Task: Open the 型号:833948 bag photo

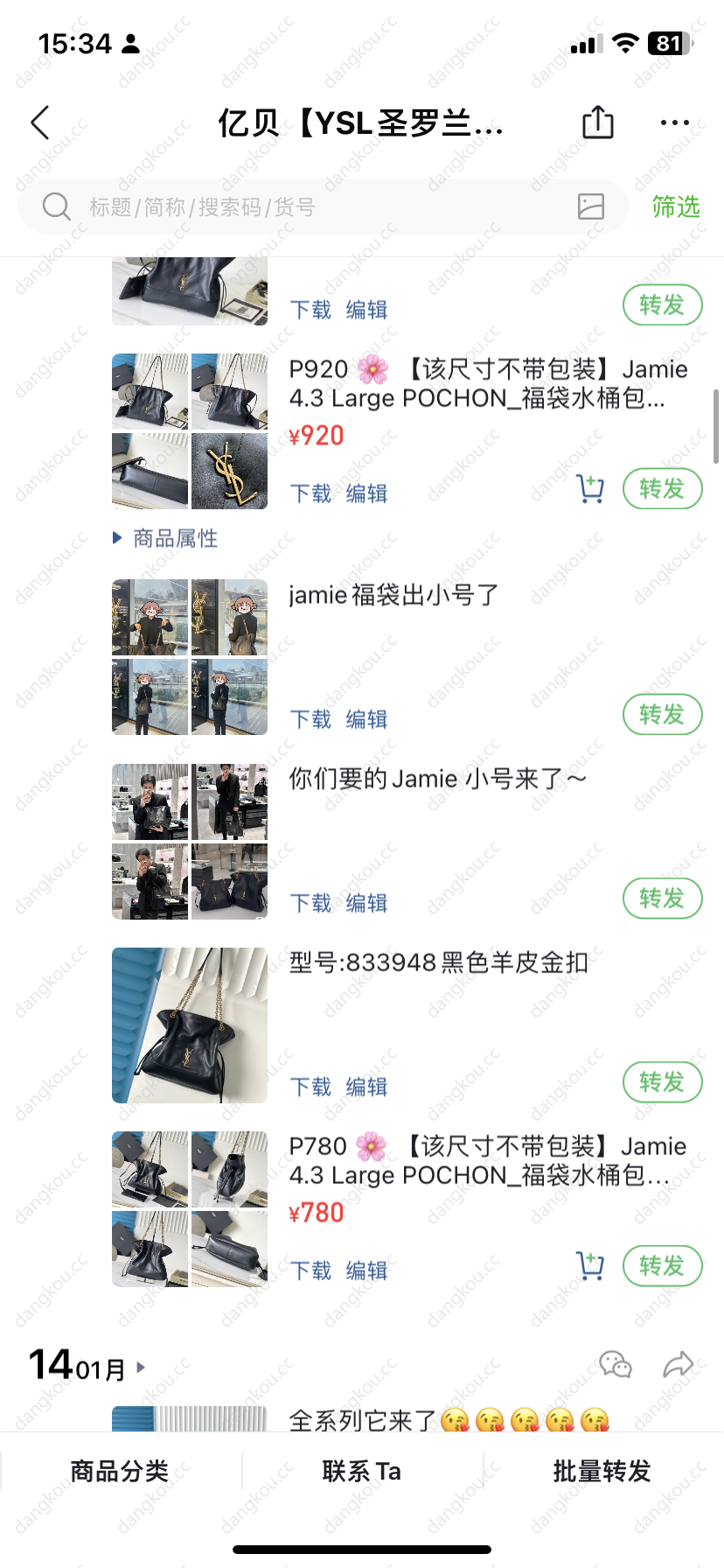Action: pyautogui.click(x=190, y=1025)
